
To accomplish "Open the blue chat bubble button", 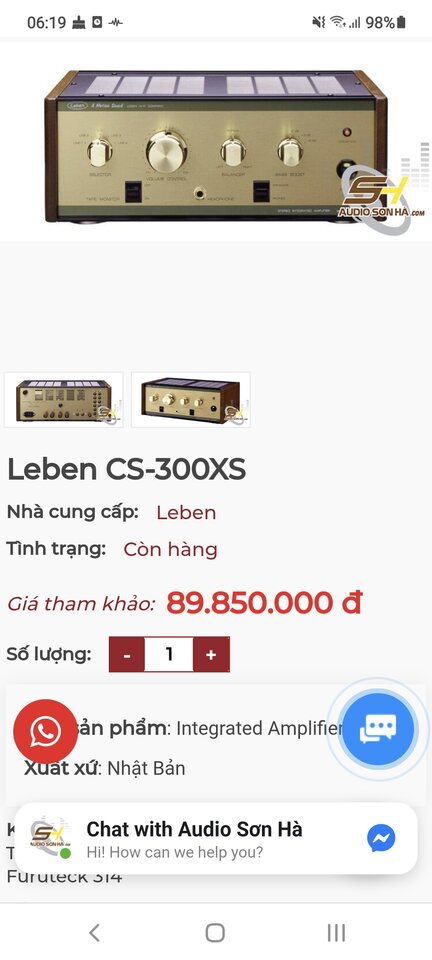I will click(x=378, y=729).
